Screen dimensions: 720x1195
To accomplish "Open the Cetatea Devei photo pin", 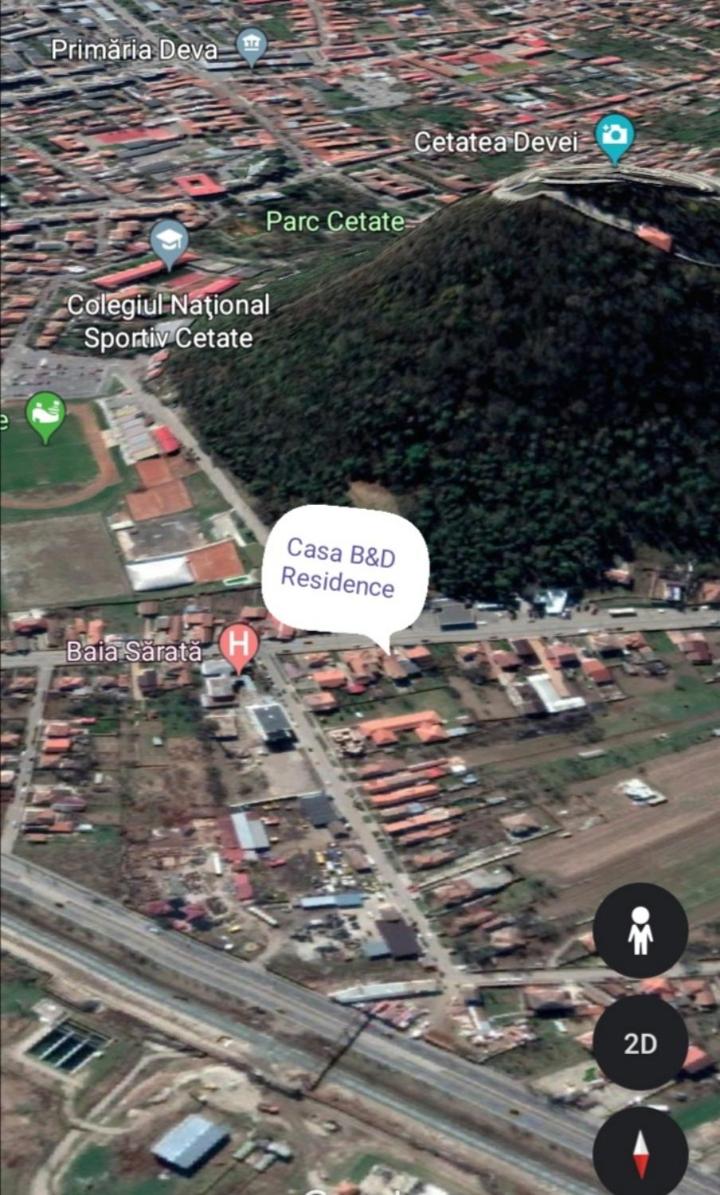I will point(614,138).
